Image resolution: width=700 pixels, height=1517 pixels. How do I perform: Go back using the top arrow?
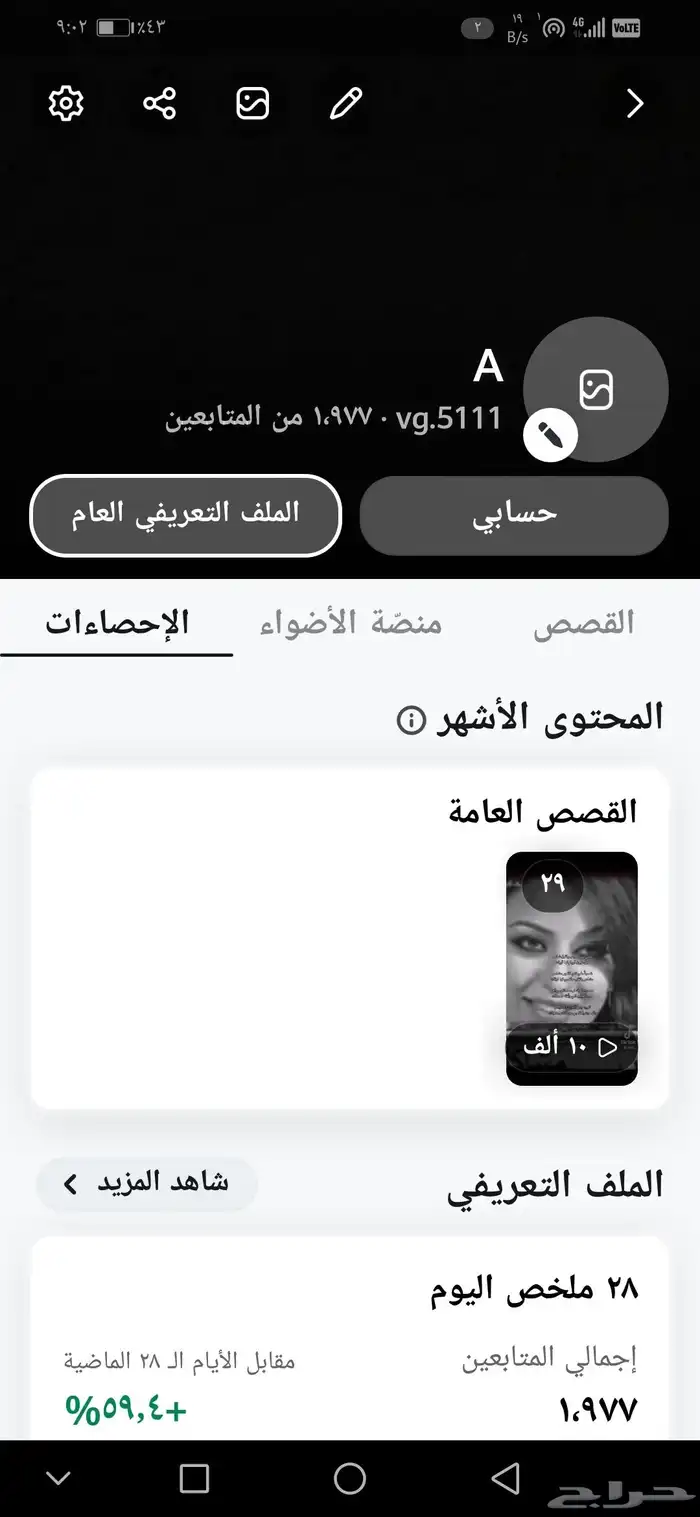coord(634,103)
